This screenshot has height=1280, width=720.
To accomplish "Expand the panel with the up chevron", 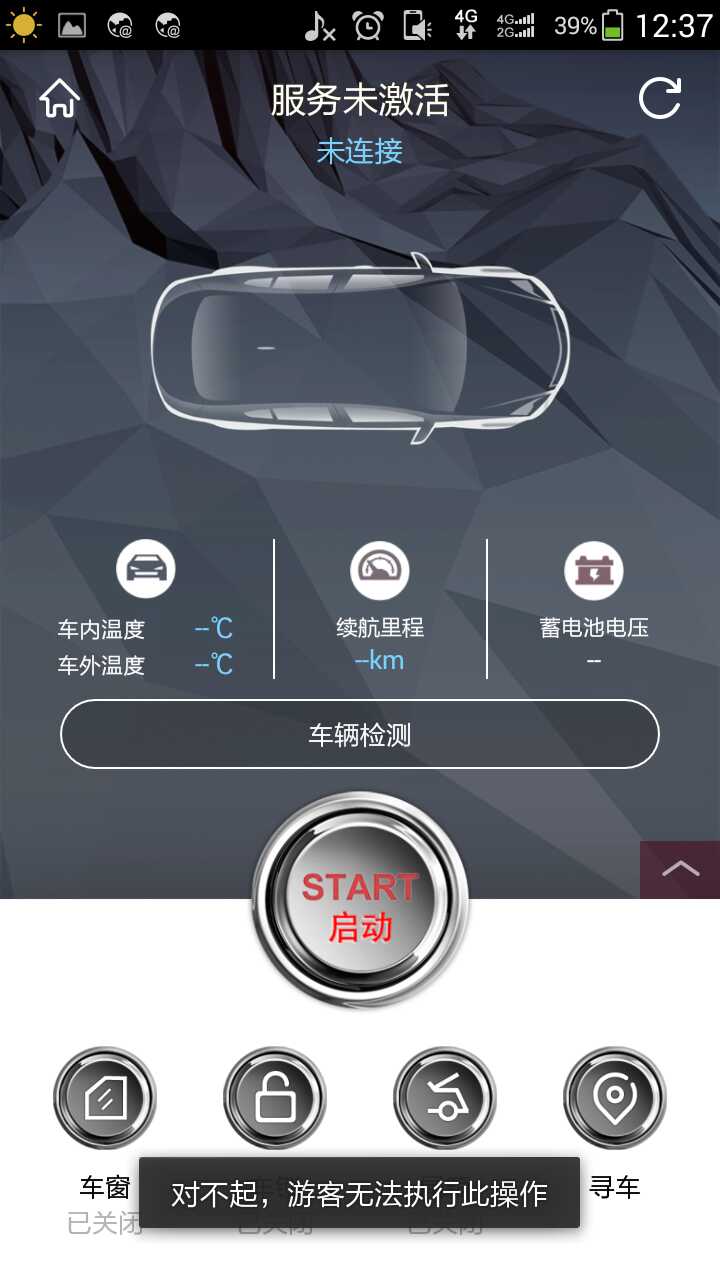I will pos(680,869).
